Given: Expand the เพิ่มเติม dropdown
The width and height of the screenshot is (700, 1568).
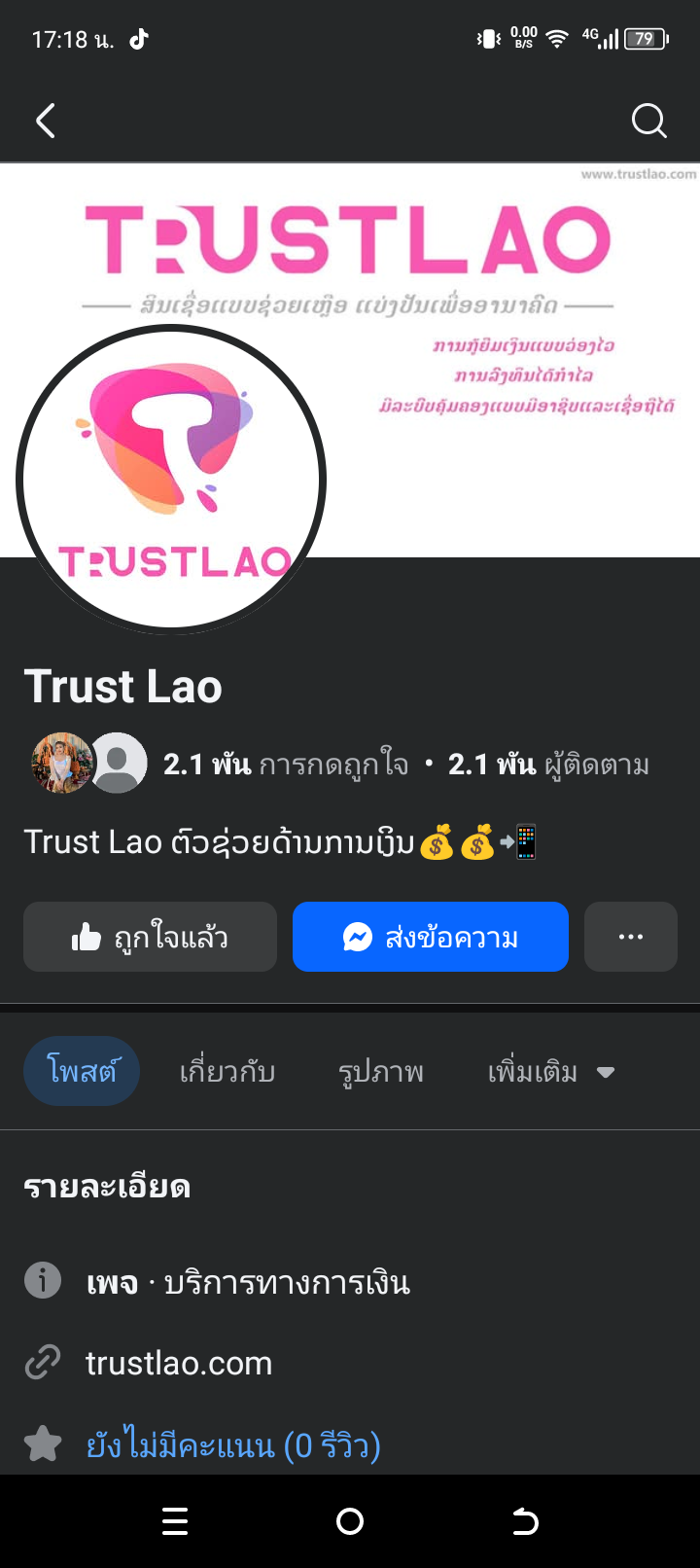Looking at the screenshot, I should click(550, 1071).
